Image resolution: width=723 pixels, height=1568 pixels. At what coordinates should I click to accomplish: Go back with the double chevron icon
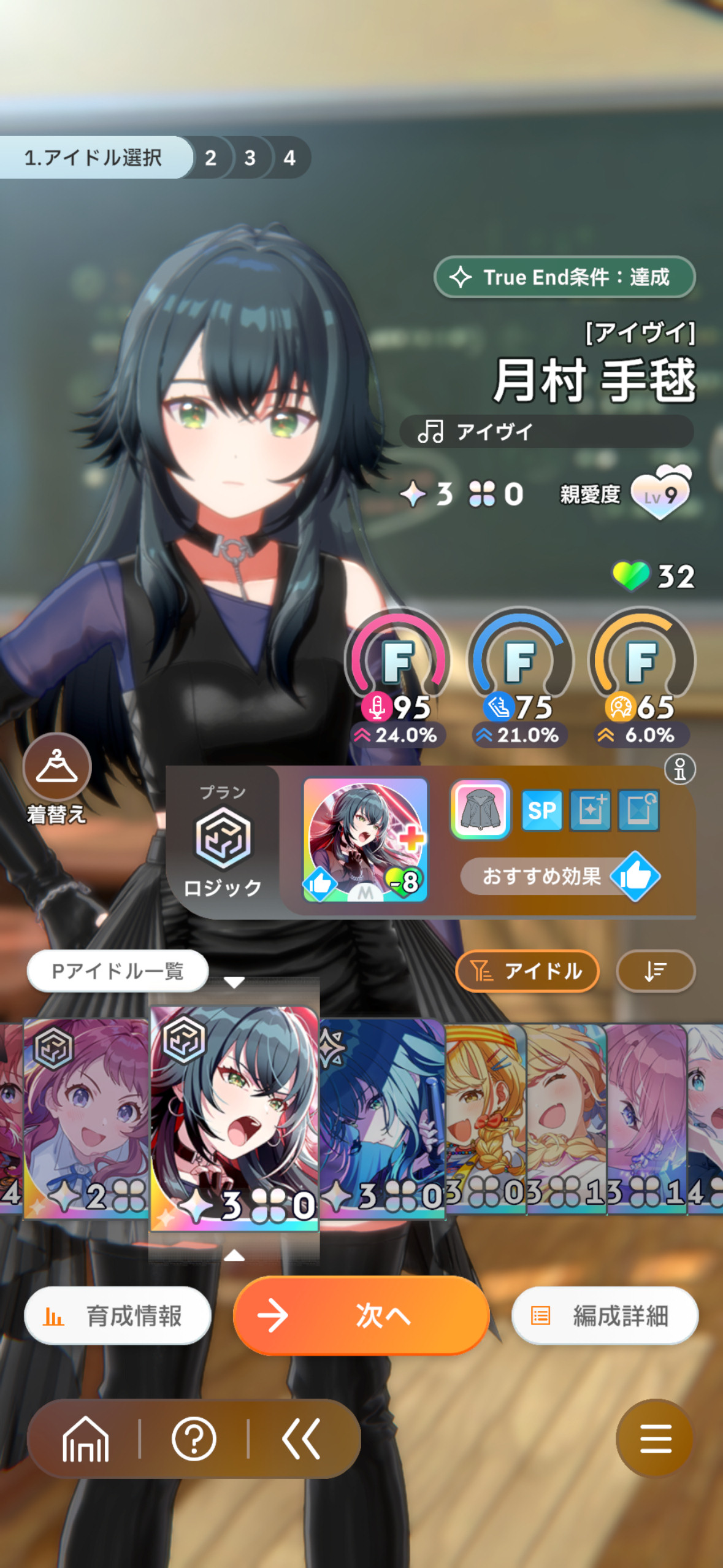pos(301,1439)
